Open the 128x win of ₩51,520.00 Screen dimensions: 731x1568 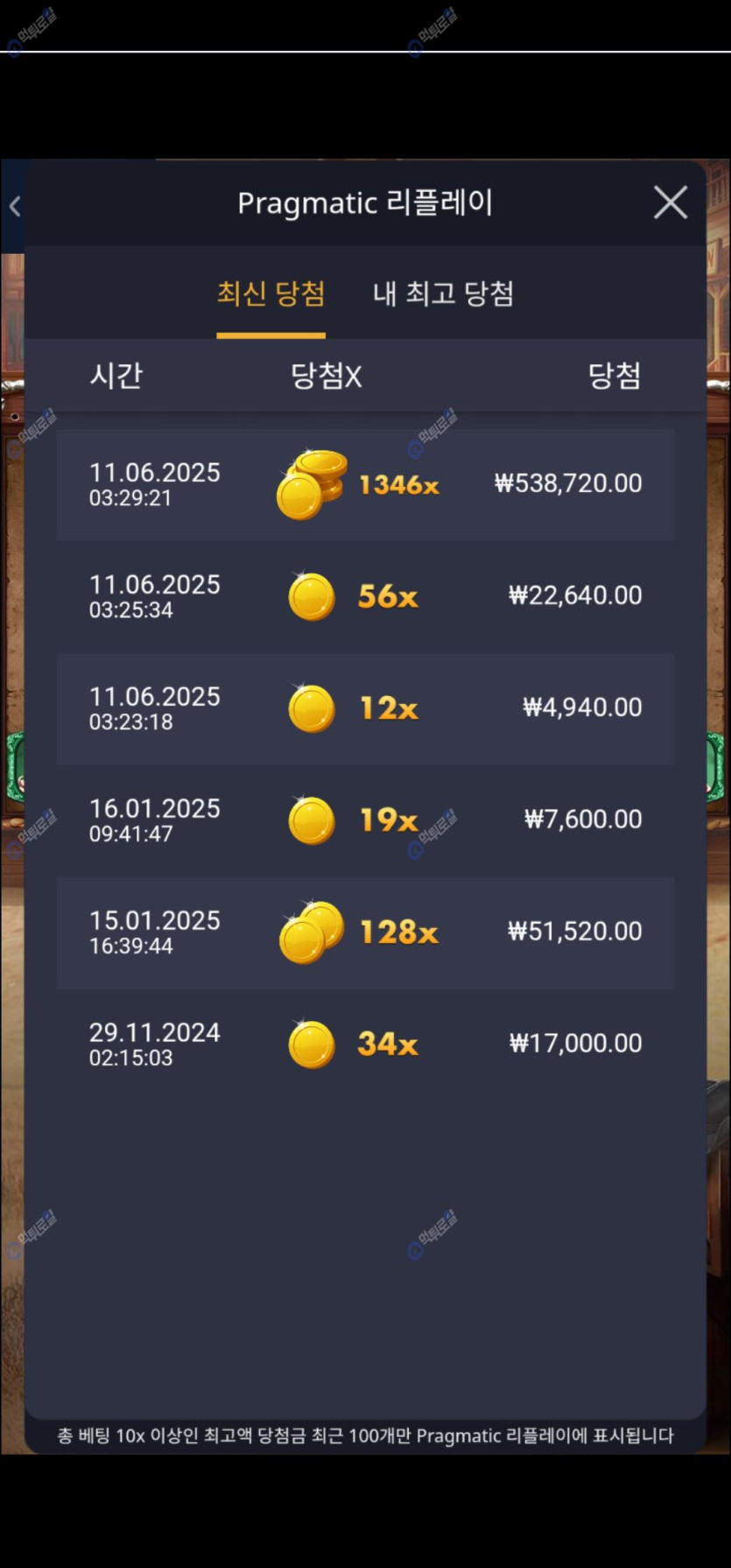coord(365,932)
